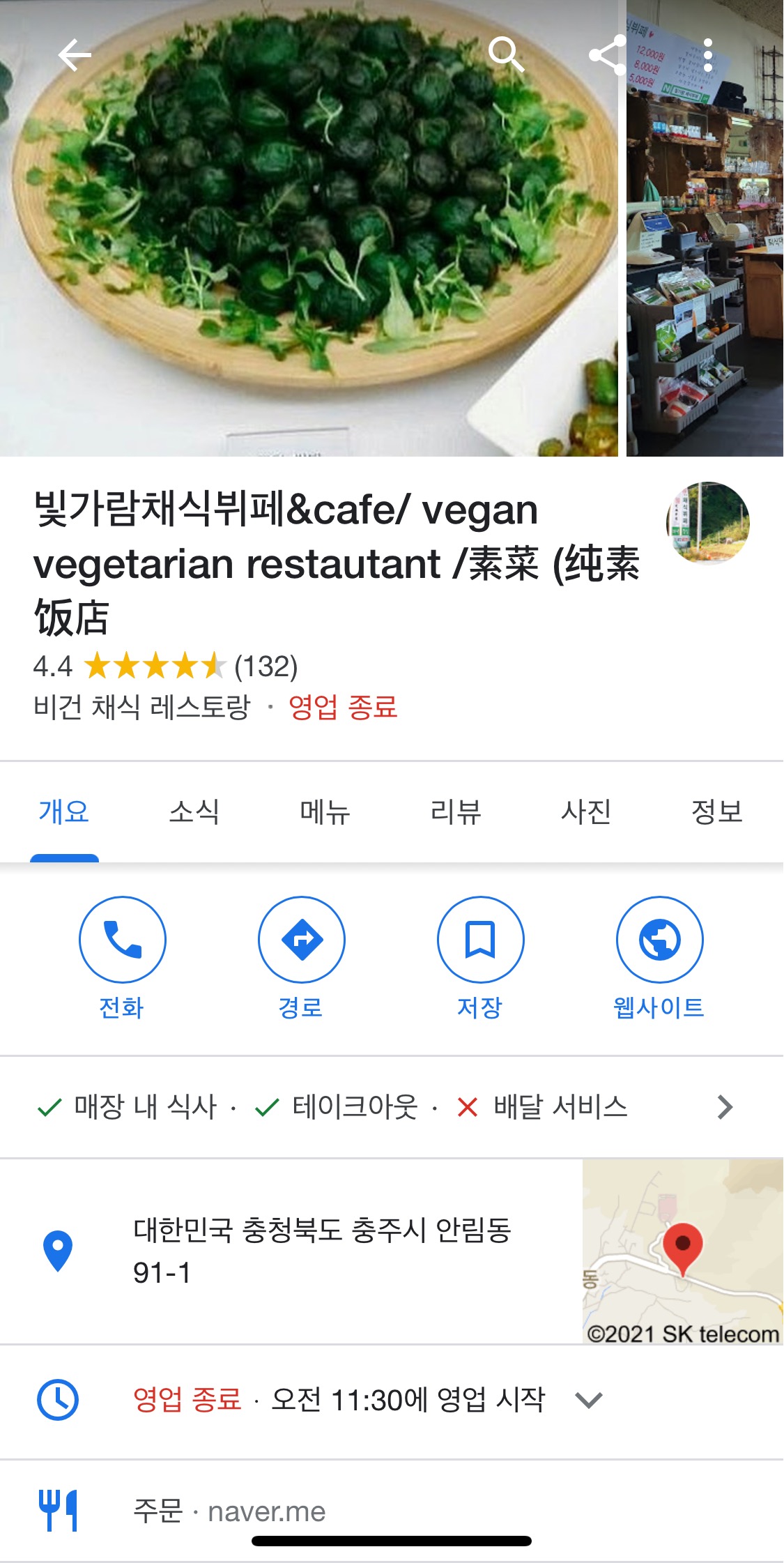Open the search magnifier icon

(505, 54)
